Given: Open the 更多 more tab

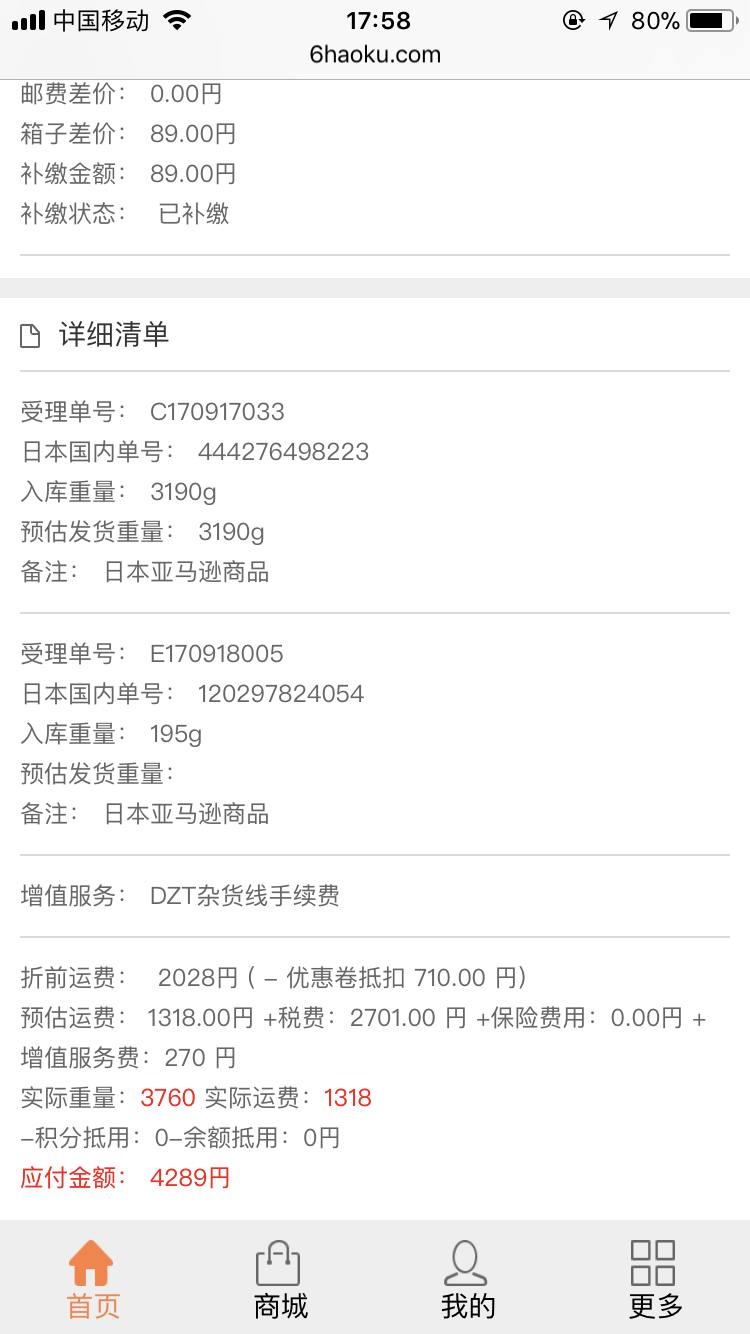Looking at the screenshot, I should (655, 1278).
